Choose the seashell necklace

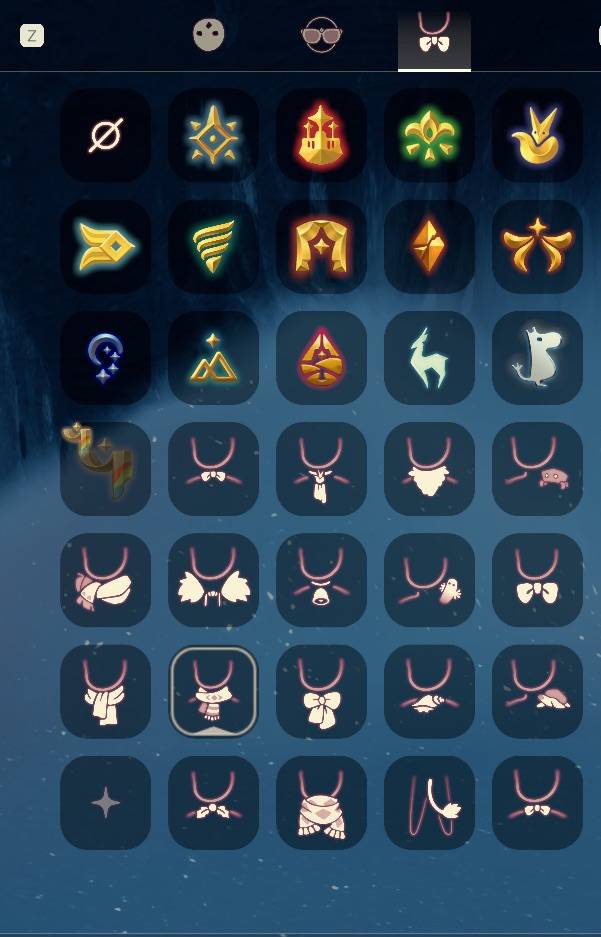(429, 691)
